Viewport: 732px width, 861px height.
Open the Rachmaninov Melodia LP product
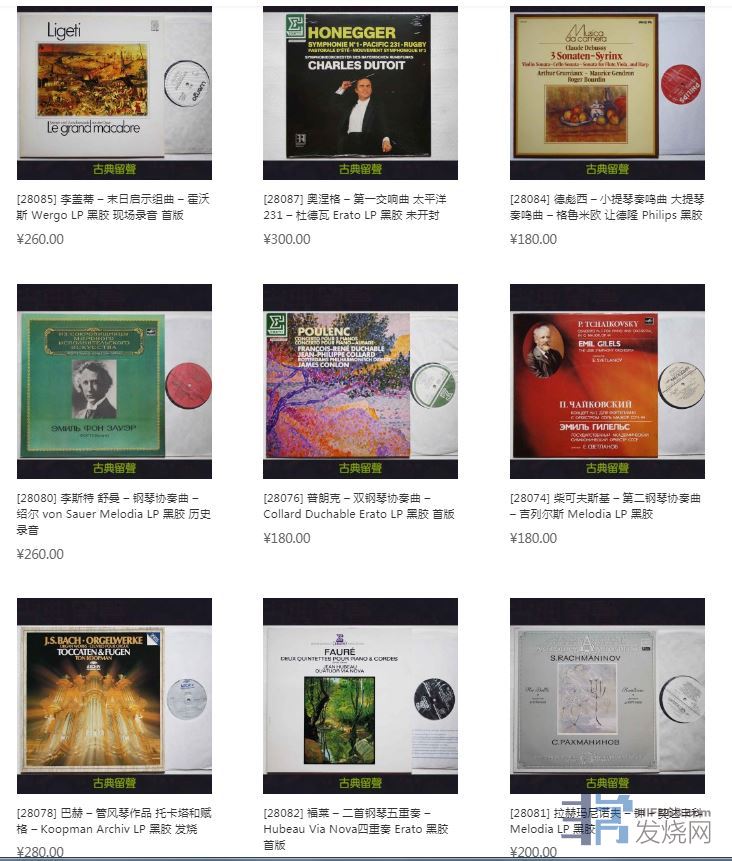tap(607, 695)
